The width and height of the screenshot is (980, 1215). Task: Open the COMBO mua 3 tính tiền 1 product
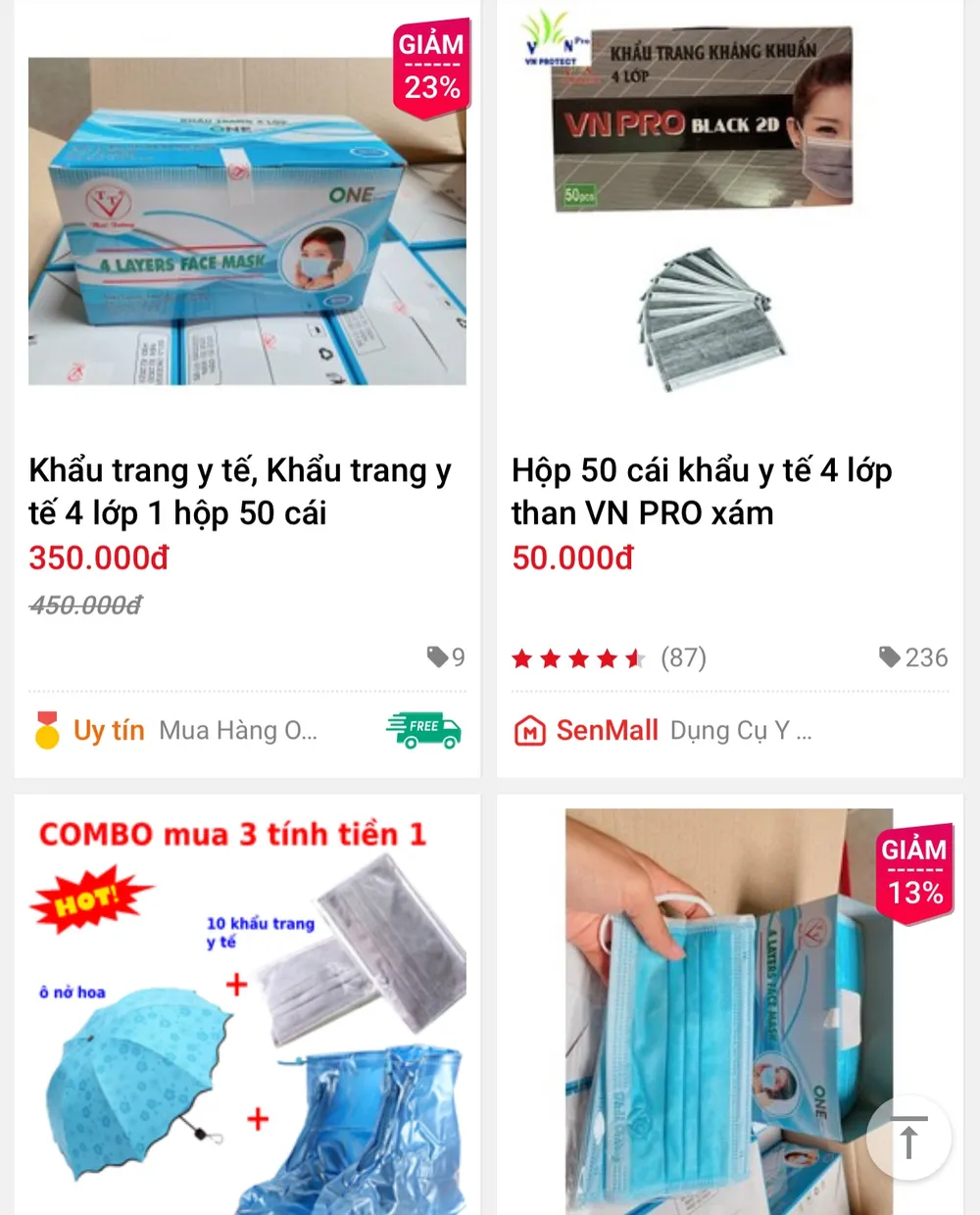[x=247, y=1009]
